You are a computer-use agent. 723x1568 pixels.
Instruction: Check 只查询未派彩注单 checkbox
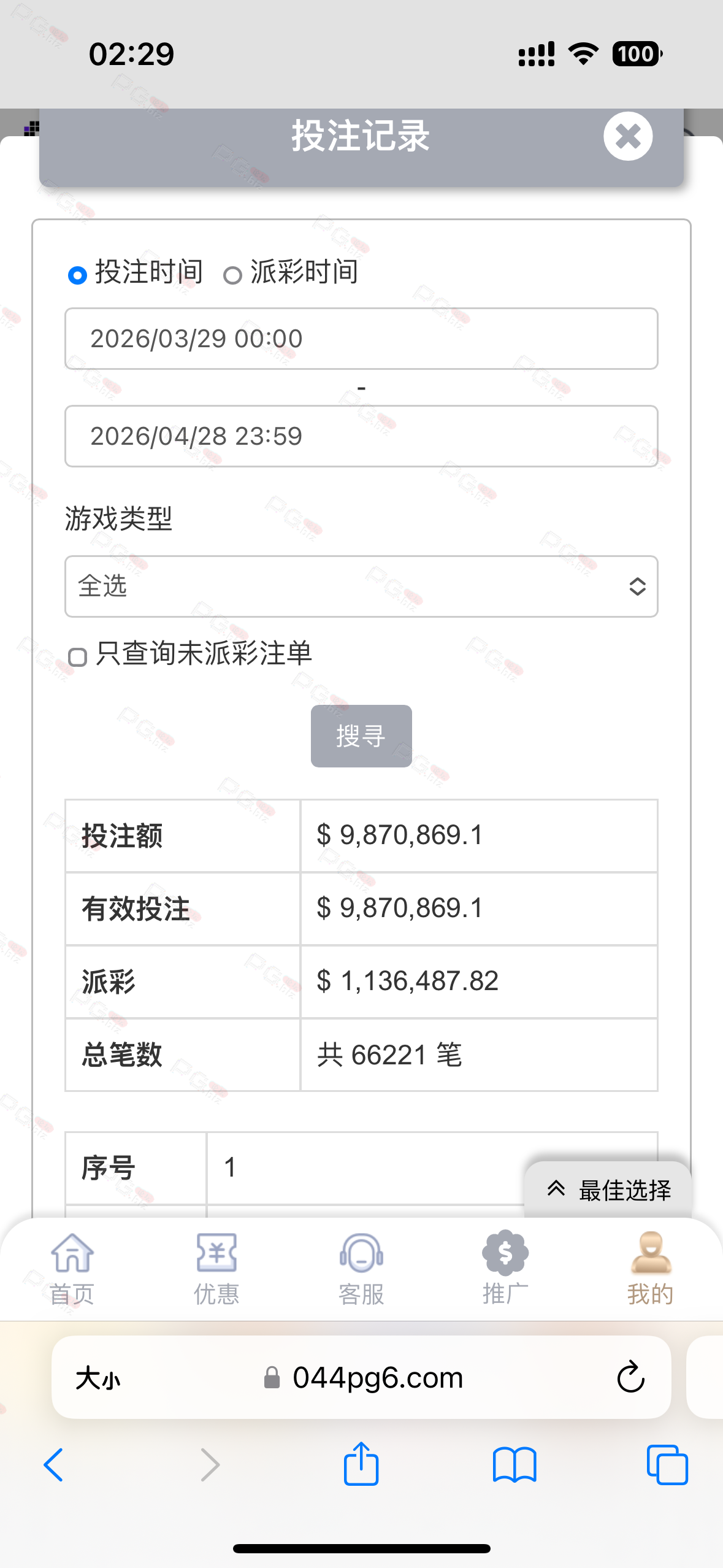coord(78,657)
